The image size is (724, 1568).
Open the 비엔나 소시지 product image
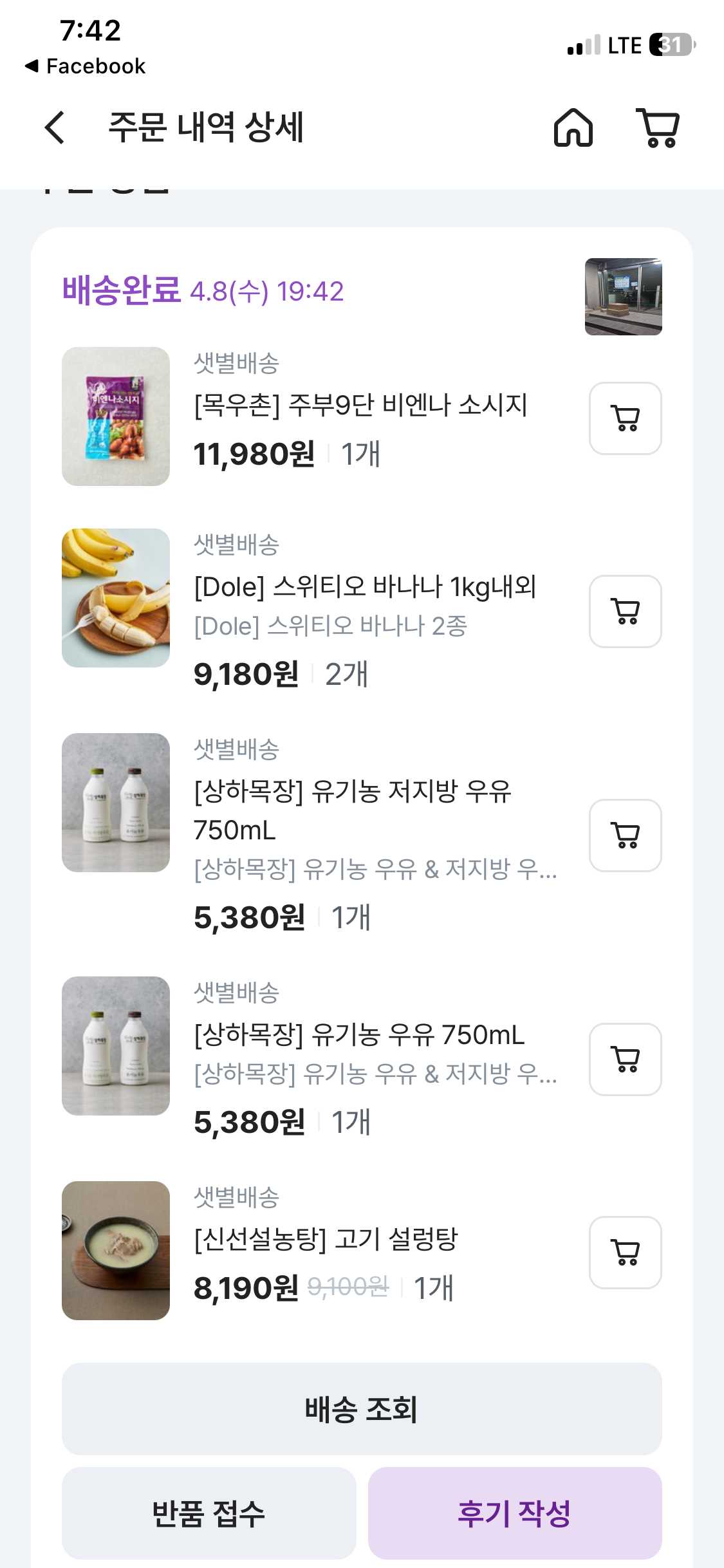click(x=116, y=416)
